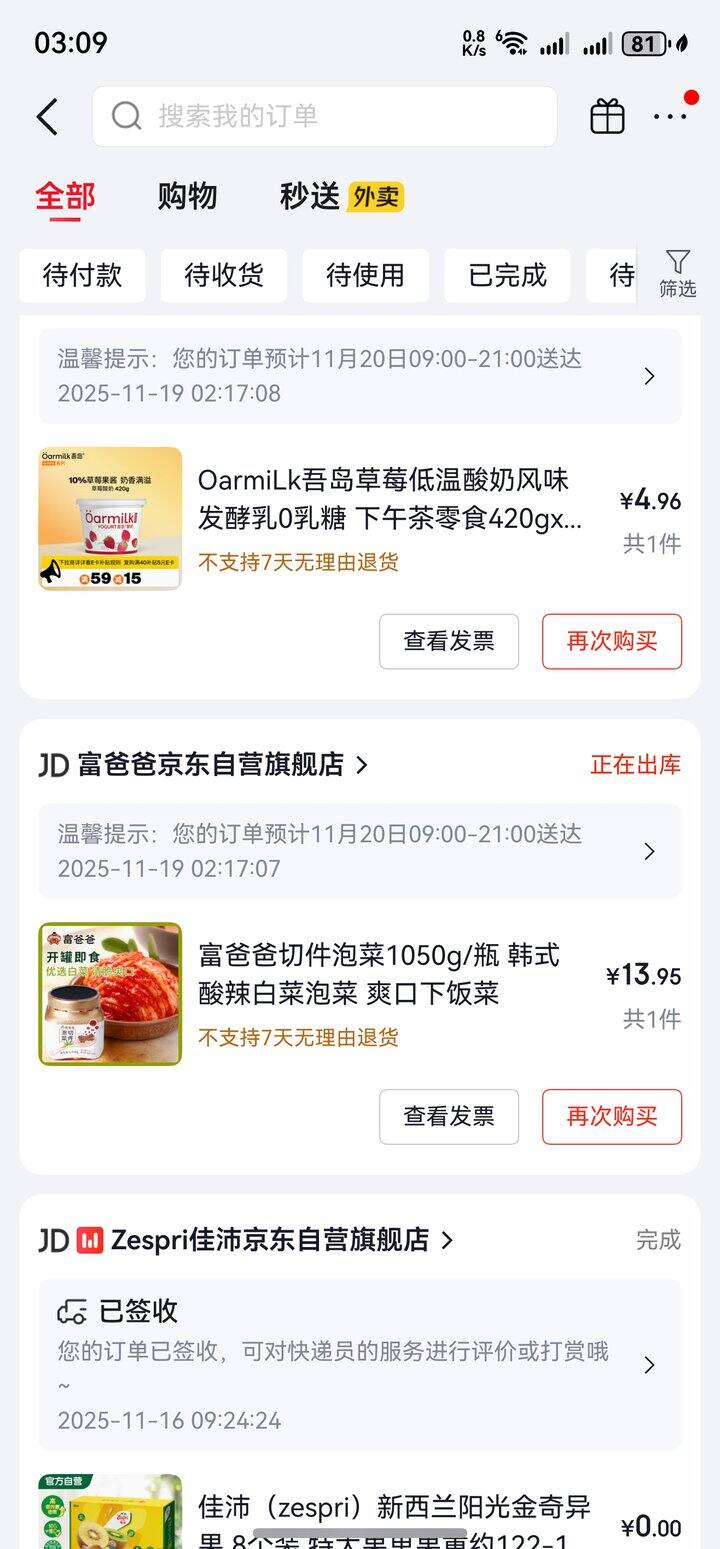This screenshot has height=1549, width=720.
Task: Select the 已完成 order filter
Action: click(507, 275)
